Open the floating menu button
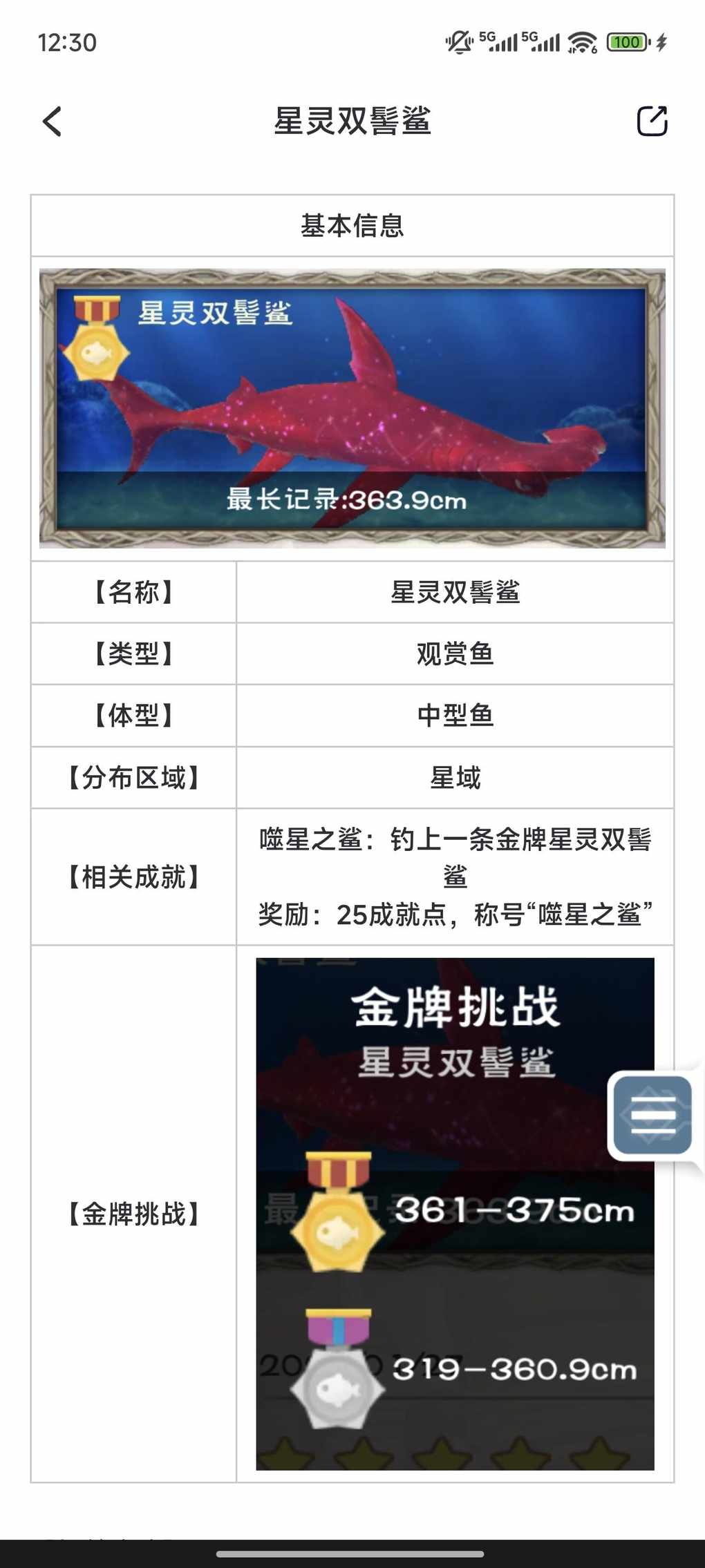Viewport: 705px width, 1568px height. tap(652, 1114)
